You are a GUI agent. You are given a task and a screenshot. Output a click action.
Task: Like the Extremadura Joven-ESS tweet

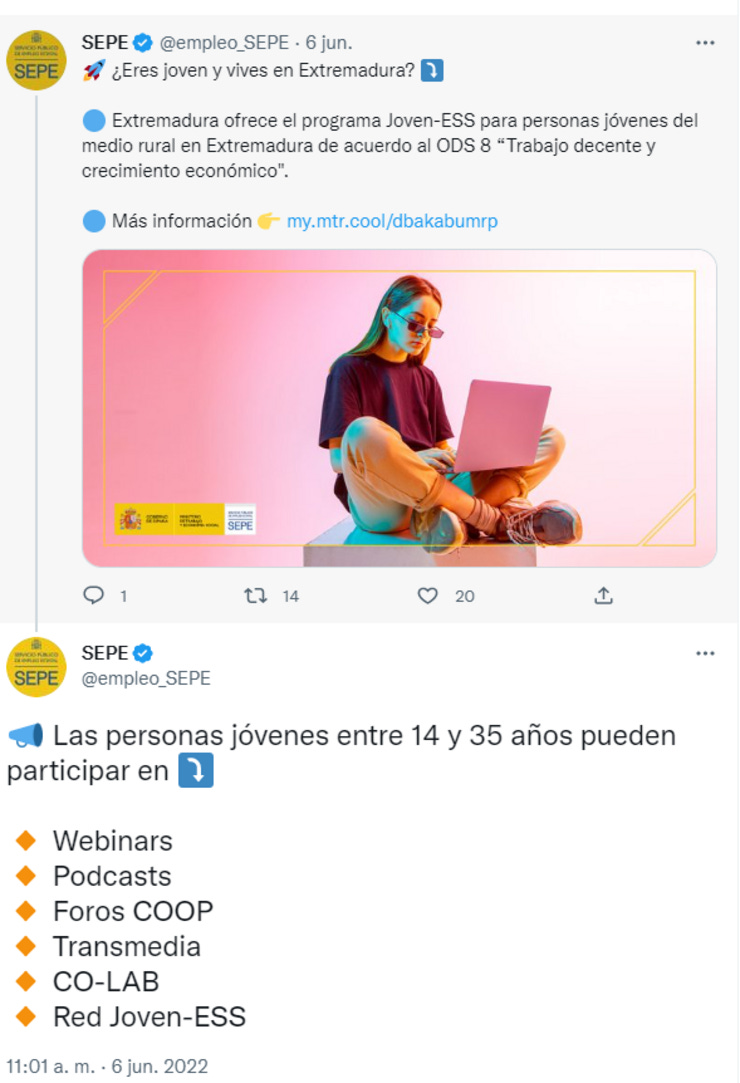[x=428, y=596]
